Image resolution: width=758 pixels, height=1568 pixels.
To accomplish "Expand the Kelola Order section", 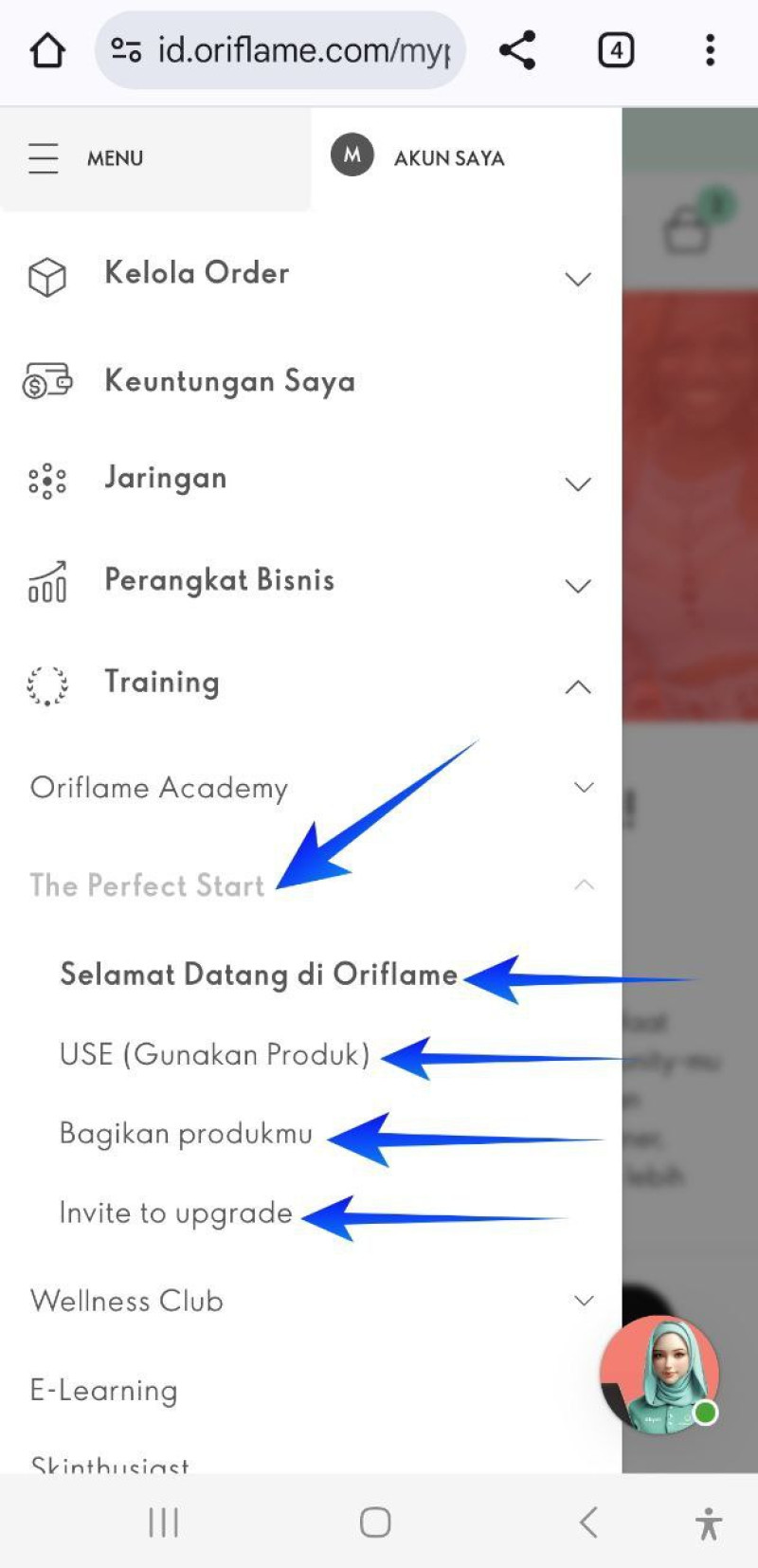I will pos(577,279).
